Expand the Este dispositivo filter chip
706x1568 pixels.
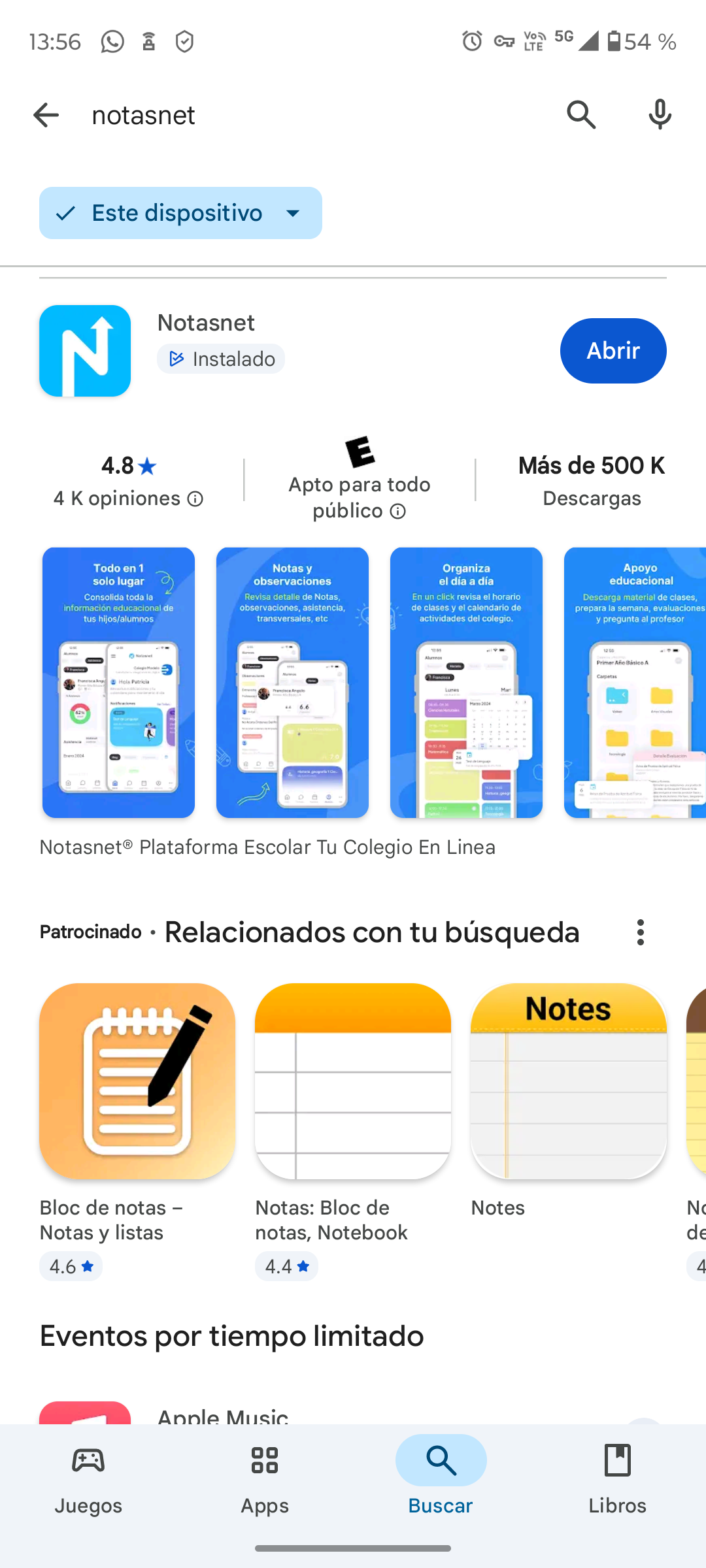180,213
